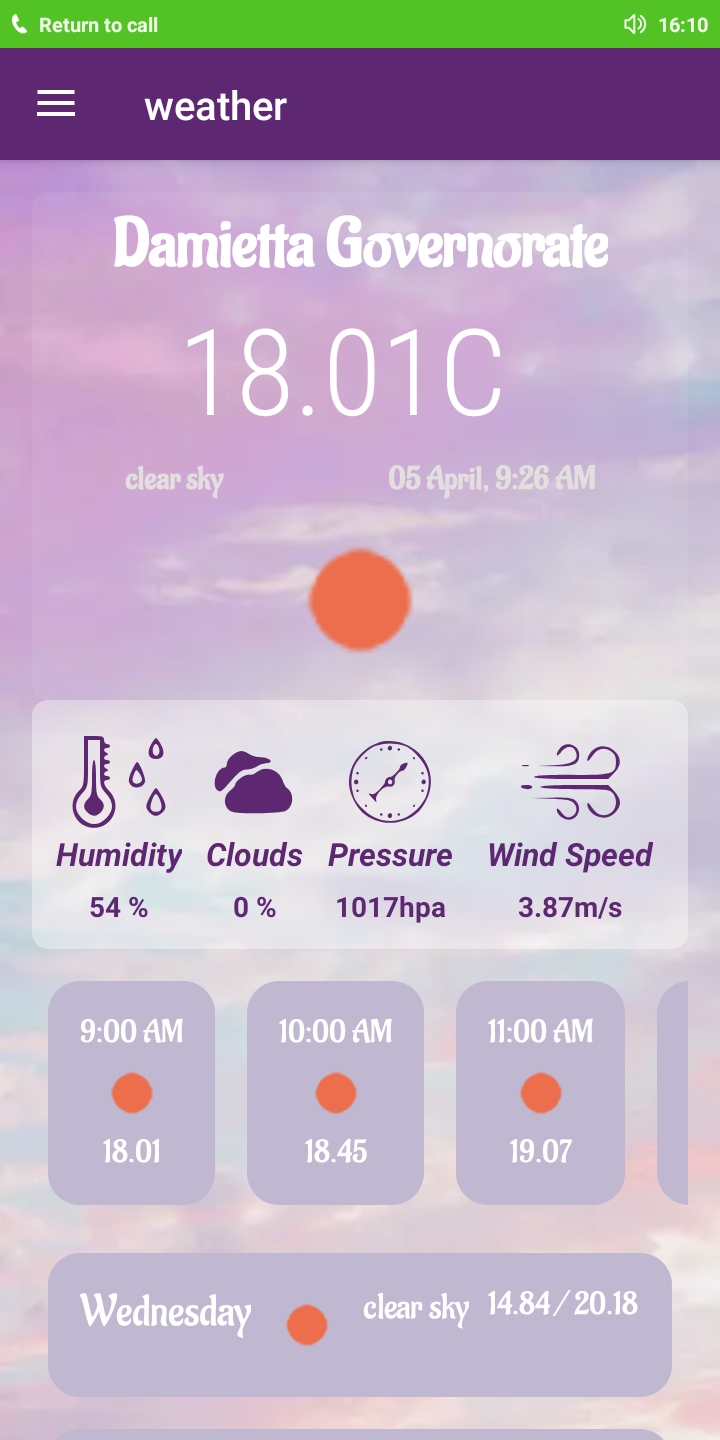Image resolution: width=720 pixels, height=1440 pixels.
Task: Click the Wind Speed icon
Action: click(x=569, y=781)
